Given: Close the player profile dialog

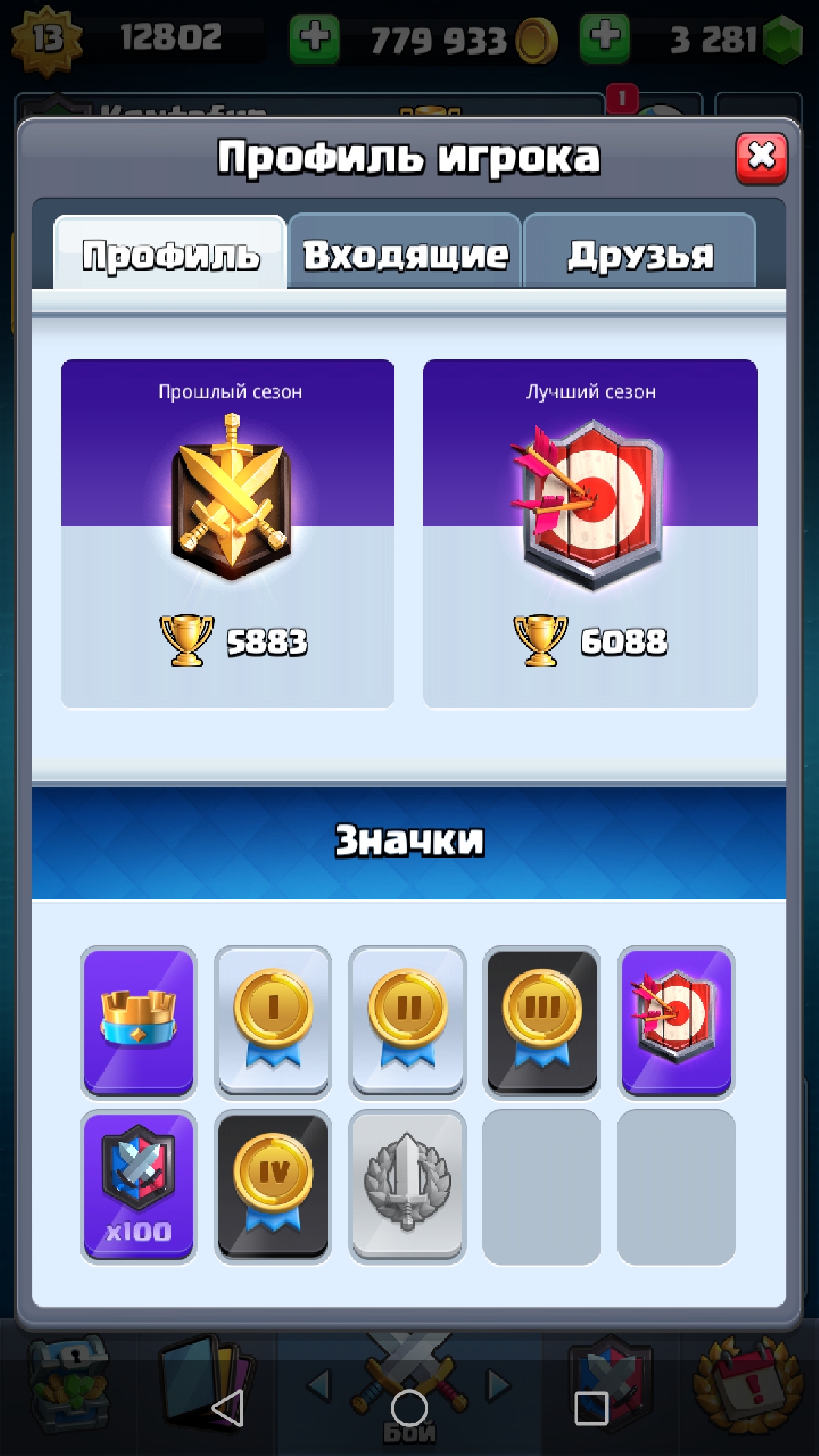Looking at the screenshot, I should tap(761, 158).
